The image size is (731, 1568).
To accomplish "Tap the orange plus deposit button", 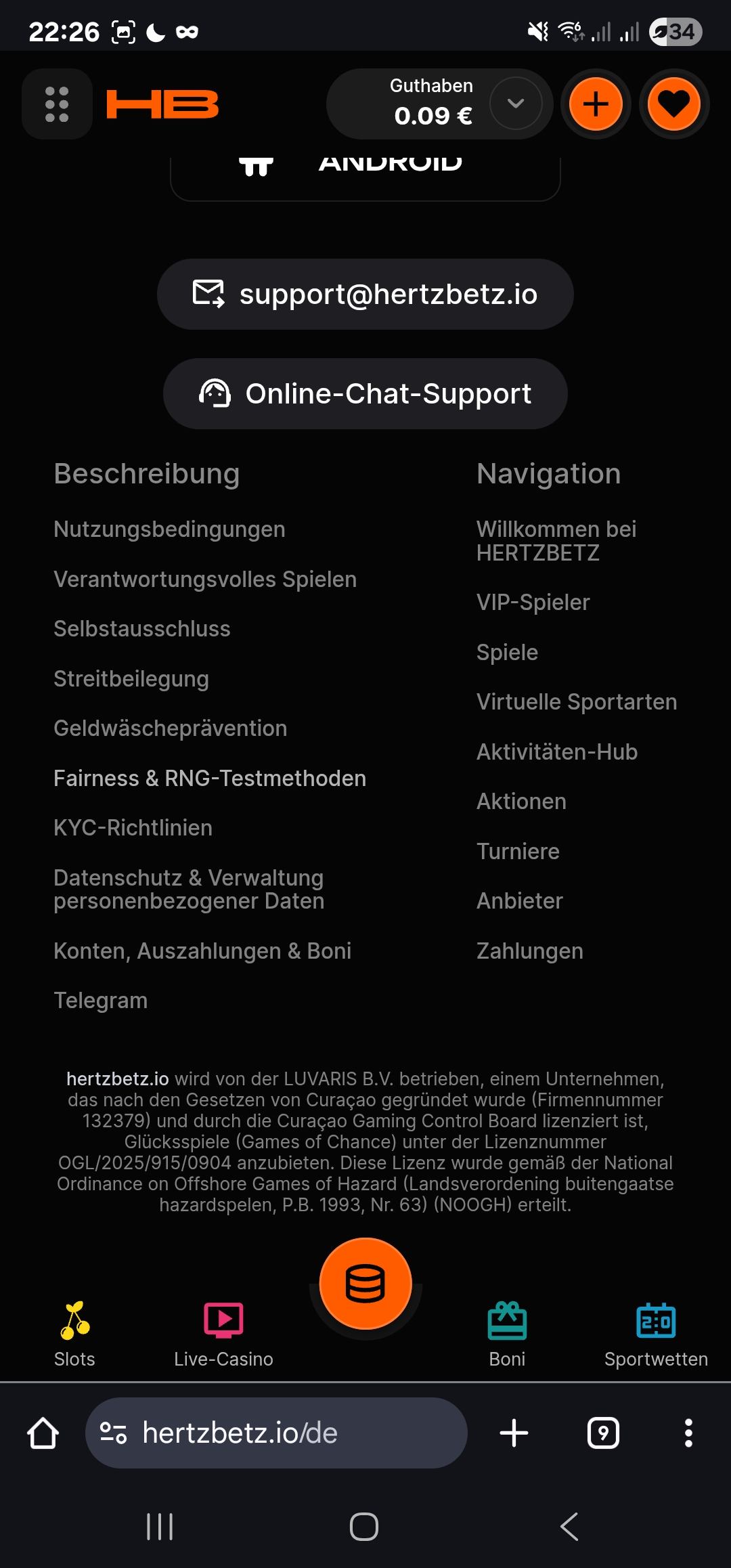I will pyautogui.click(x=596, y=104).
